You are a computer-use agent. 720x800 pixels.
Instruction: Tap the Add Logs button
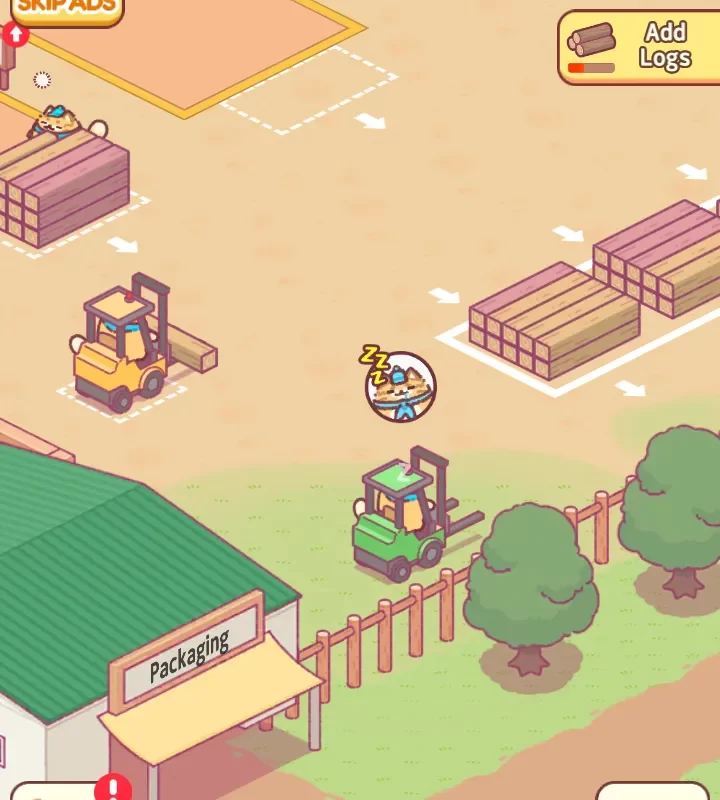point(638,47)
